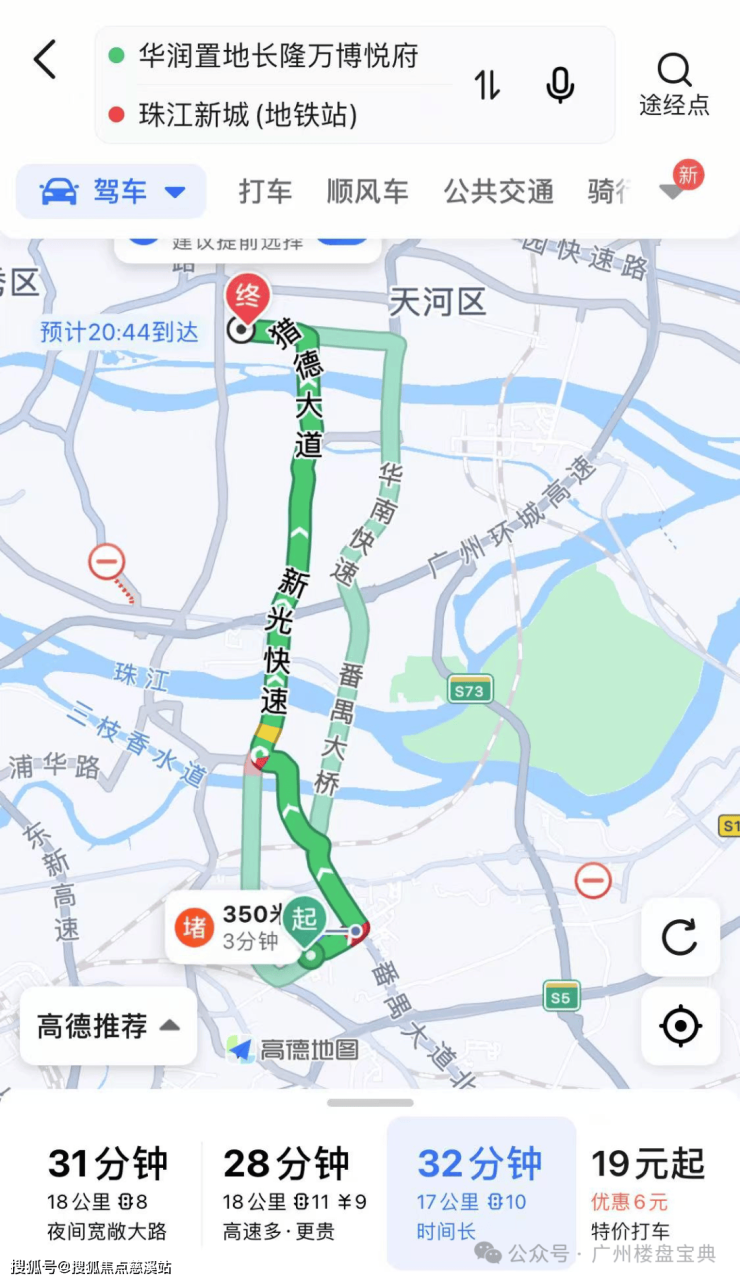This screenshot has height=1283, width=740.
Task: Start voice input with microphone
Action: (560, 85)
